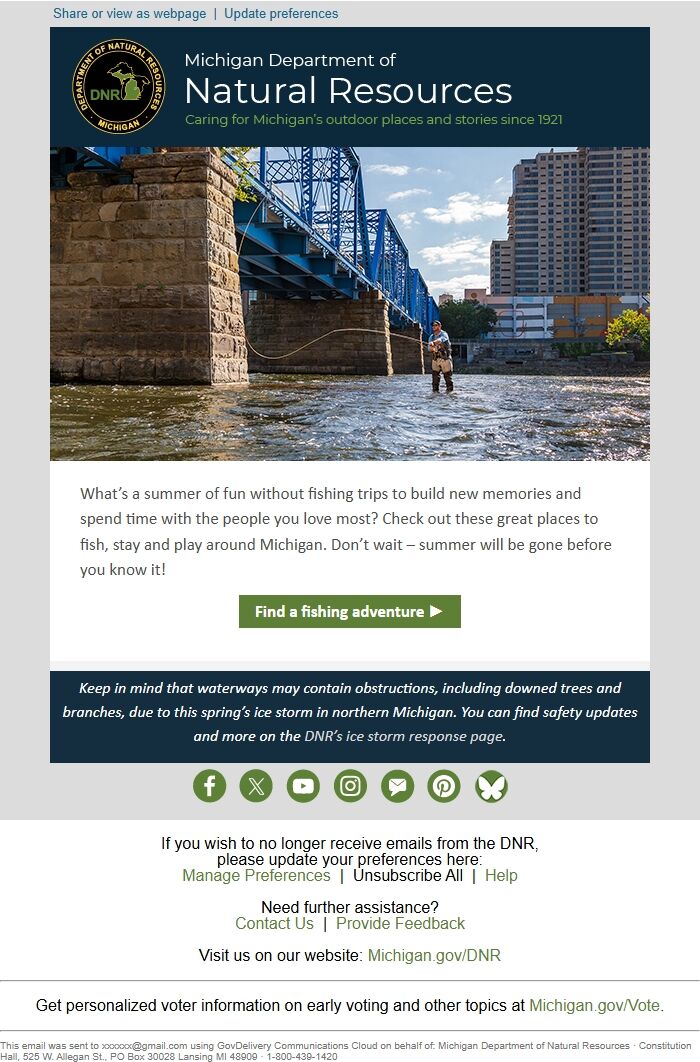This screenshot has height=1062, width=700.
Task: Open the Help link
Action: 501,875
